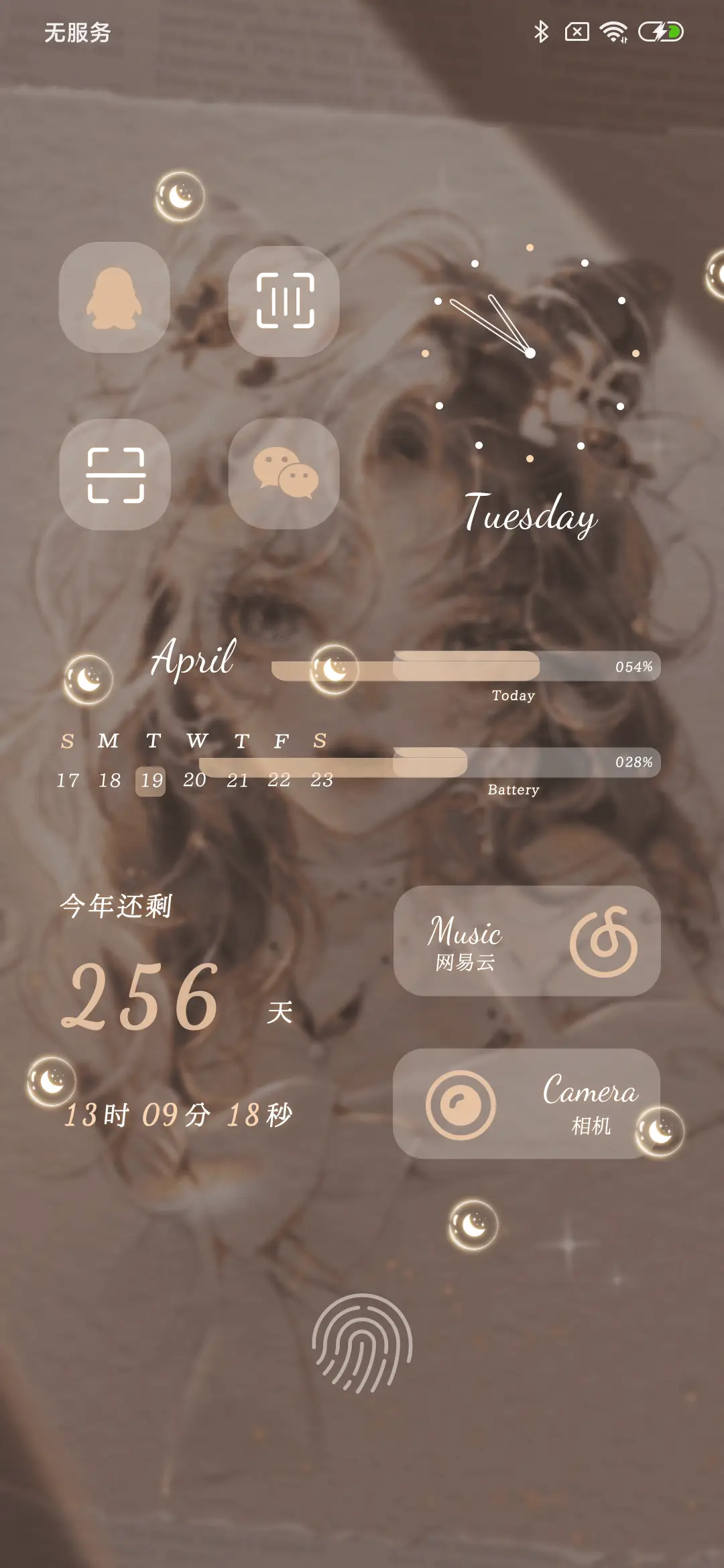
Task: Tap the Wi-Fi indicator in the status bar
Action: 615,30
